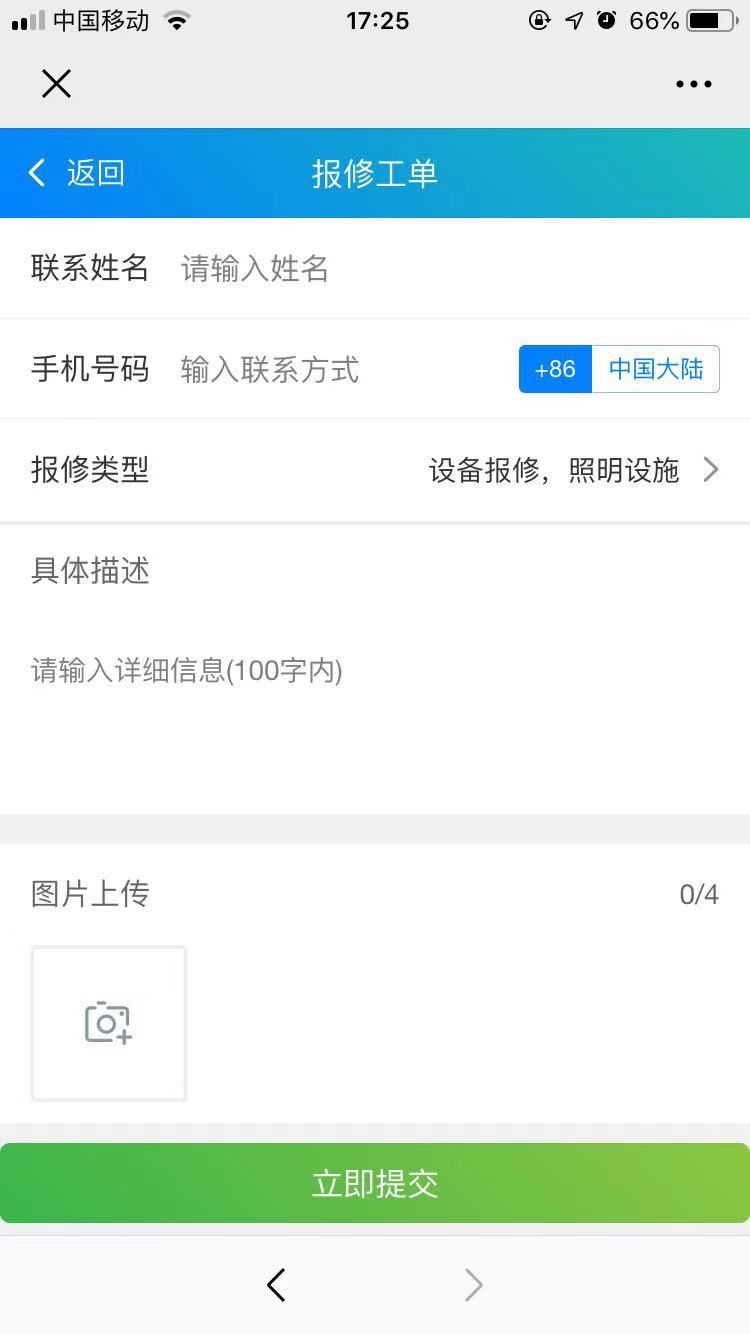
Task: Change the +86 中国大陆 country code
Action: tap(619, 369)
